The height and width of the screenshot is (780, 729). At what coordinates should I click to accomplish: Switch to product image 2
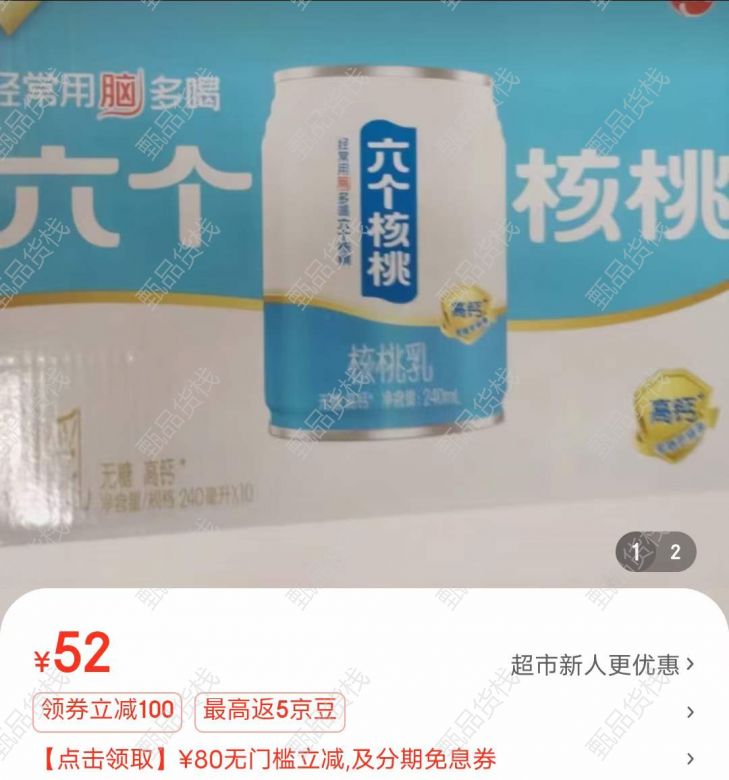click(675, 552)
